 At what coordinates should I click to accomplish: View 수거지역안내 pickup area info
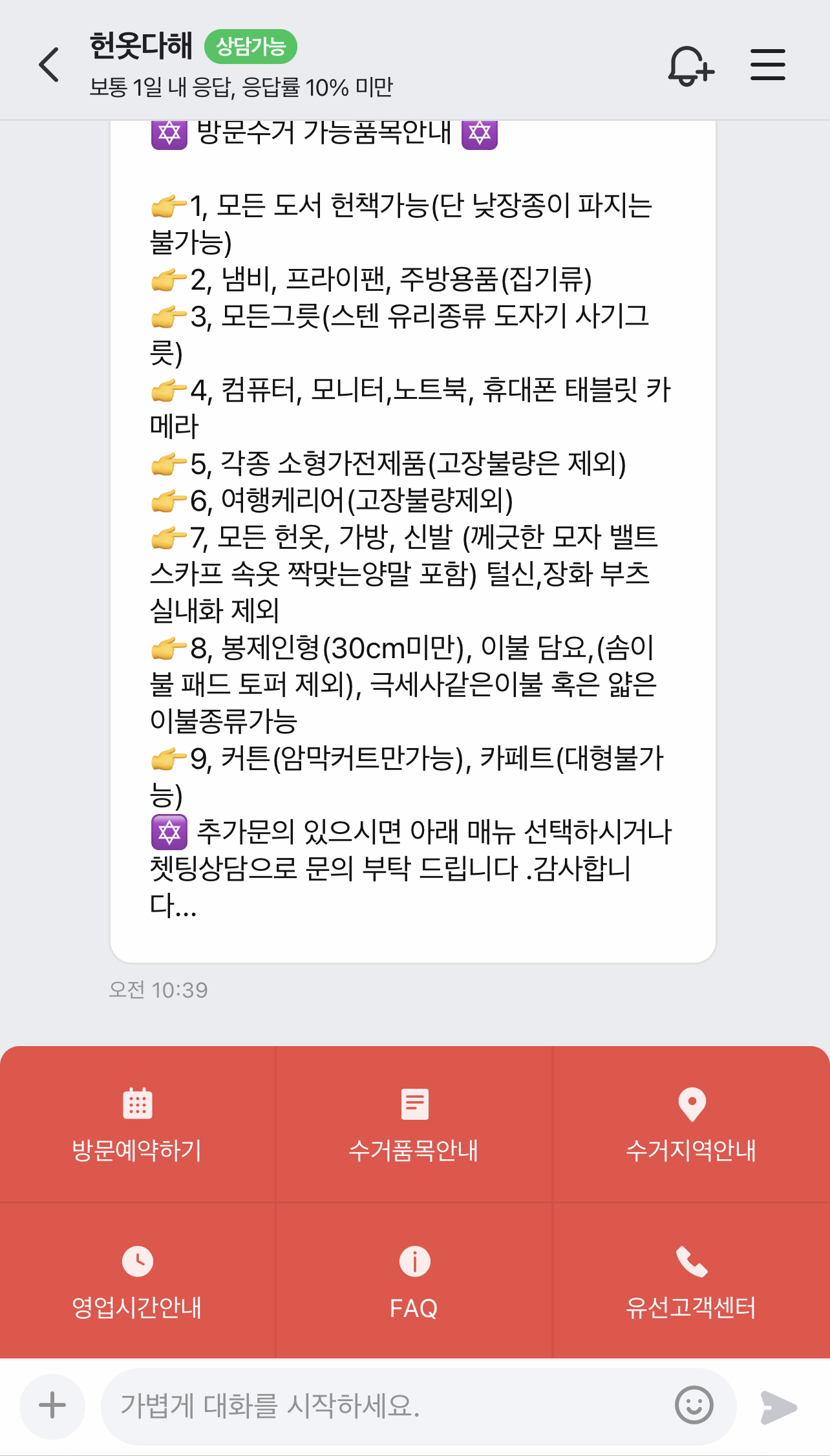[x=691, y=1125]
